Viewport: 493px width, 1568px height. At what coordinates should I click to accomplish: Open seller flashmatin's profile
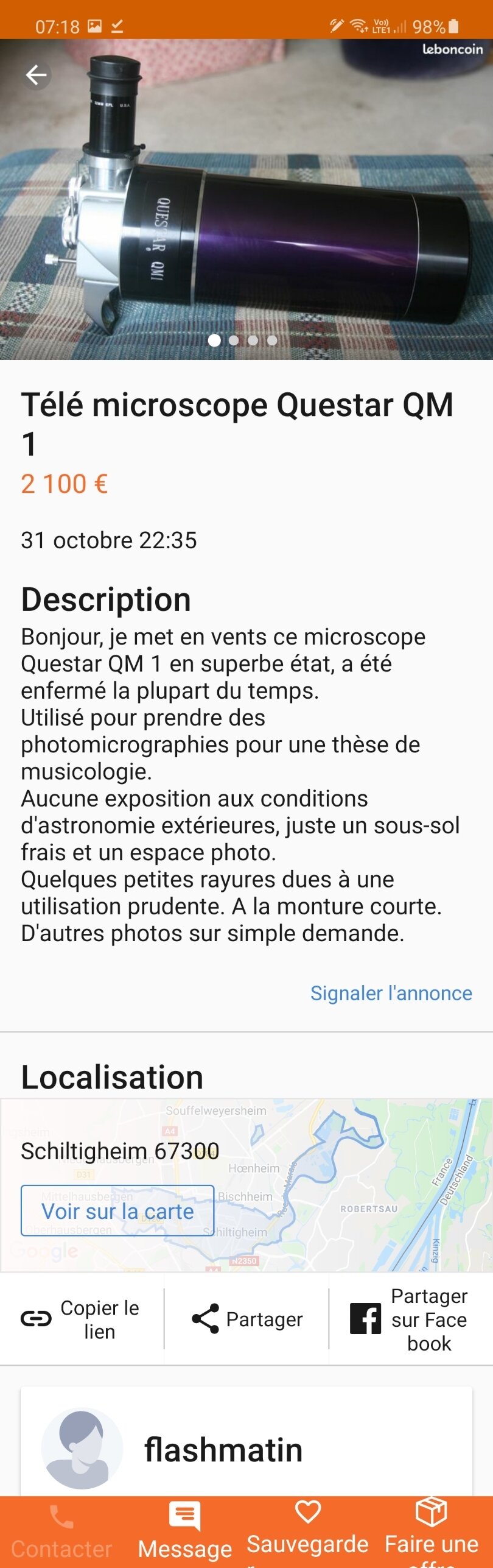click(223, 1449)
